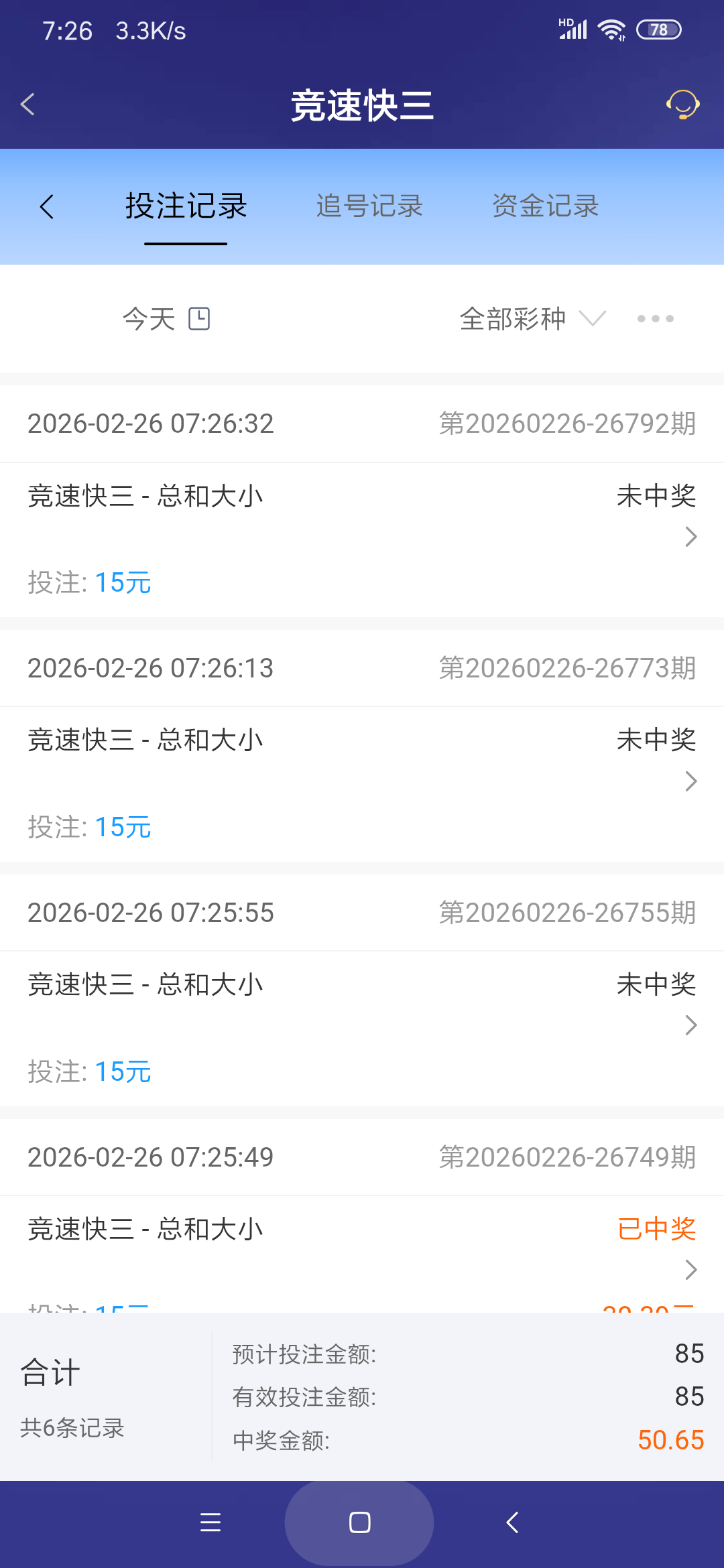Open the customer service headset icon
Image resolution: width=724 pixels, height=1568 pixels.
[x=682, y=105]
